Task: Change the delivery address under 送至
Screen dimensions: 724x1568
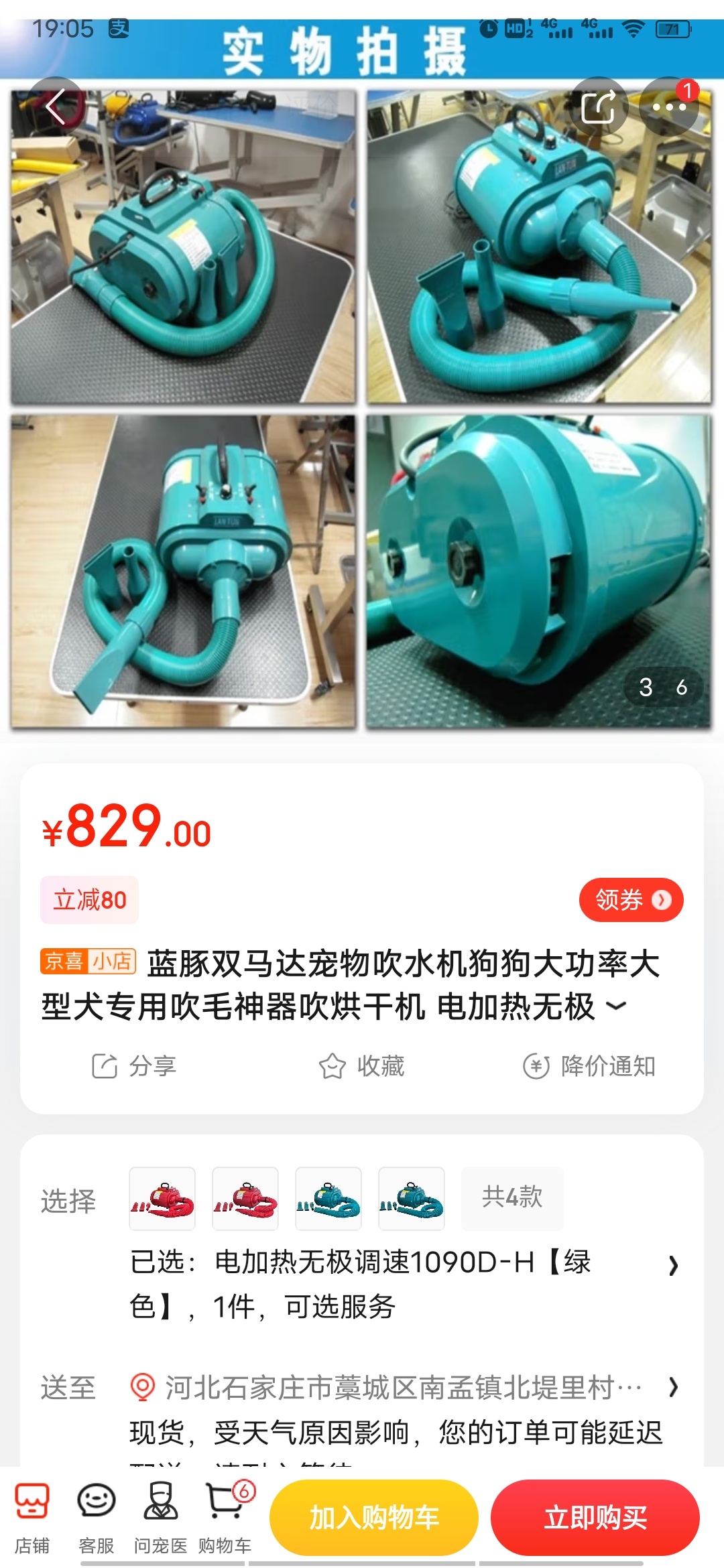Action: coord(402,1387)
